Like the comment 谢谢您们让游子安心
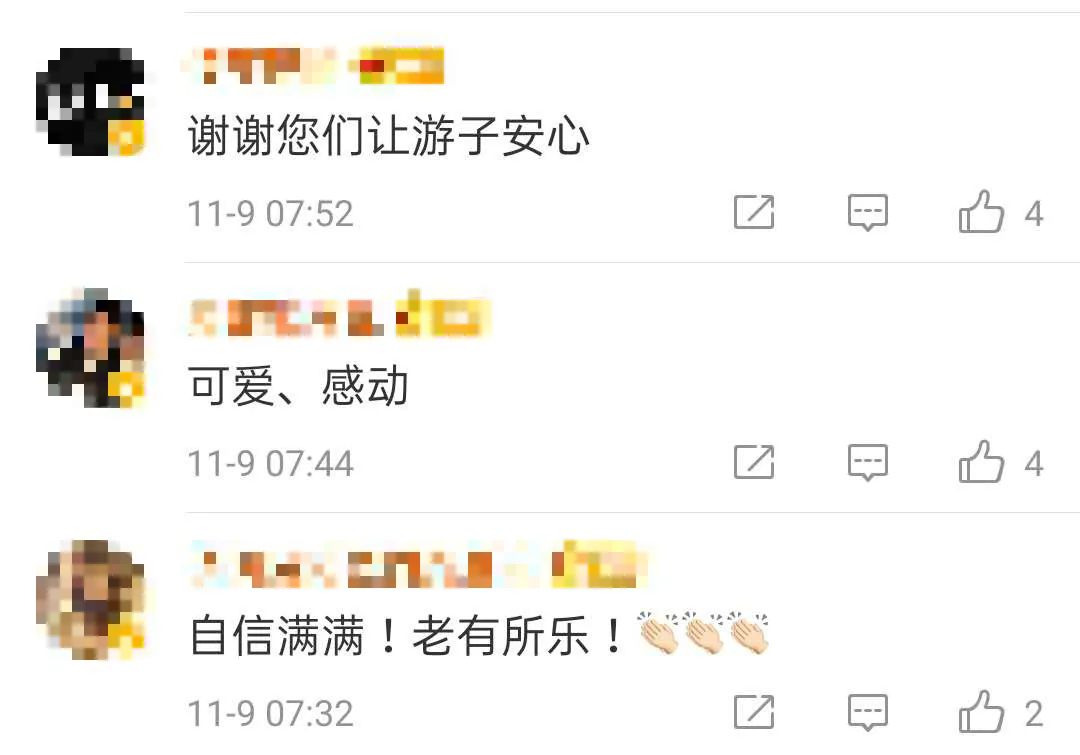The width and height of the screenshot is (1080, 755). pyautogui.click(x=981, y=212)
